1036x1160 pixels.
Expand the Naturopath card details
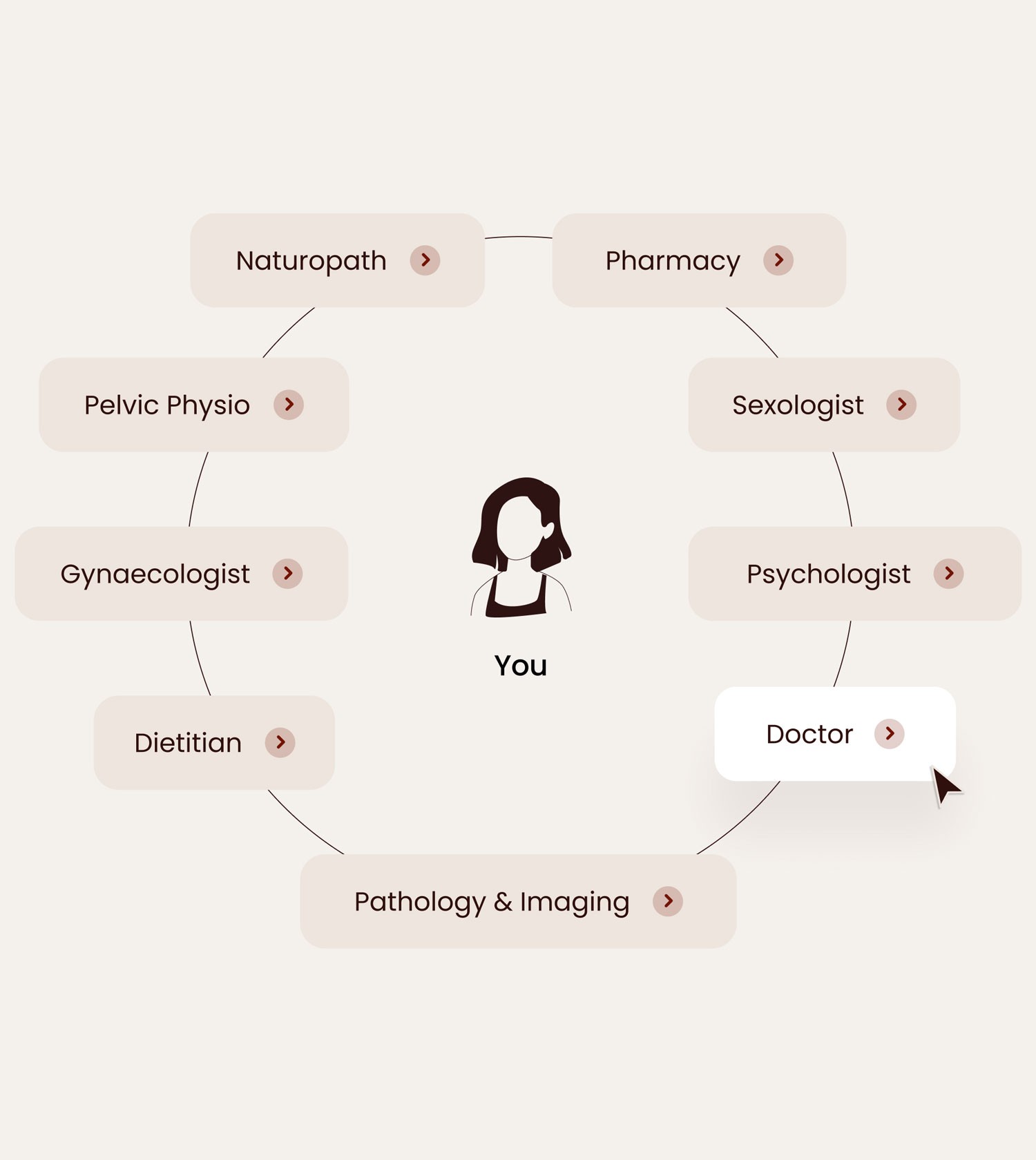336,260
